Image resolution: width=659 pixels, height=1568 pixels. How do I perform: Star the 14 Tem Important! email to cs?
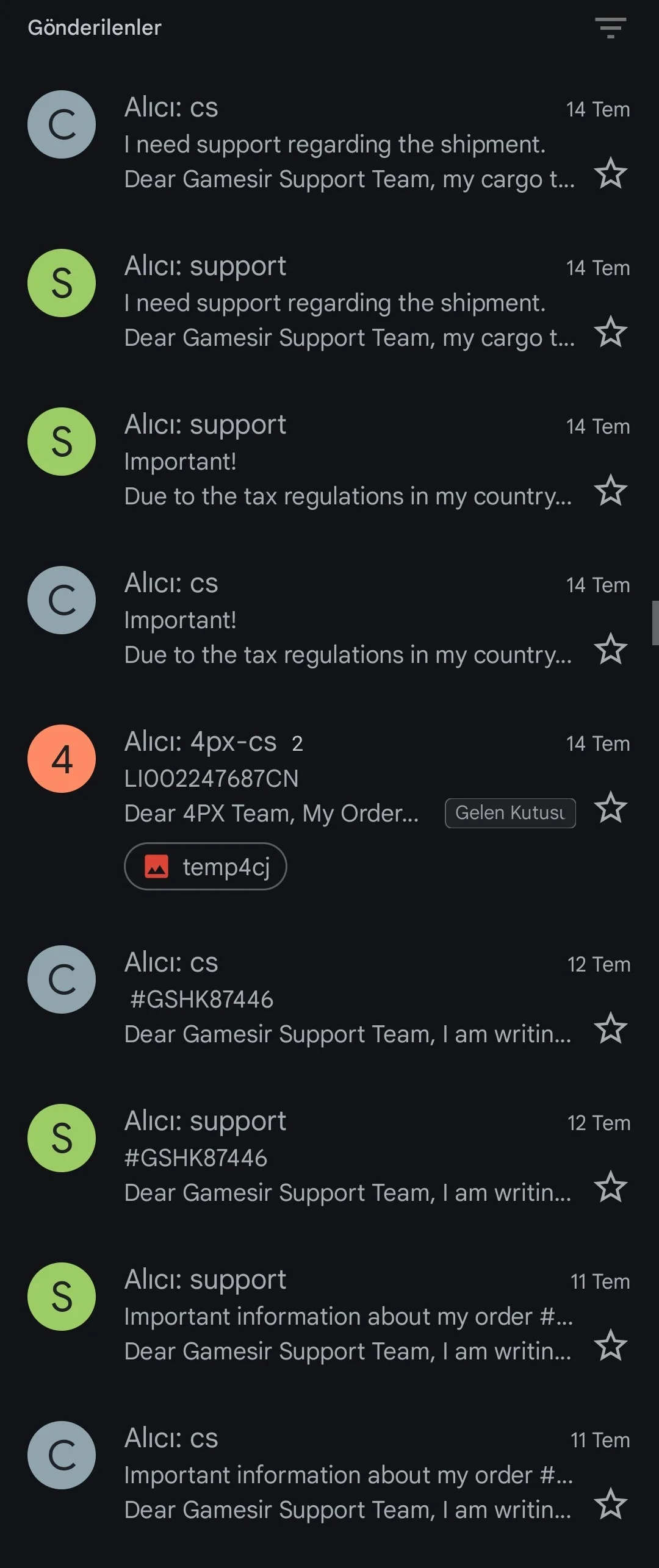[x=610, y=650]
